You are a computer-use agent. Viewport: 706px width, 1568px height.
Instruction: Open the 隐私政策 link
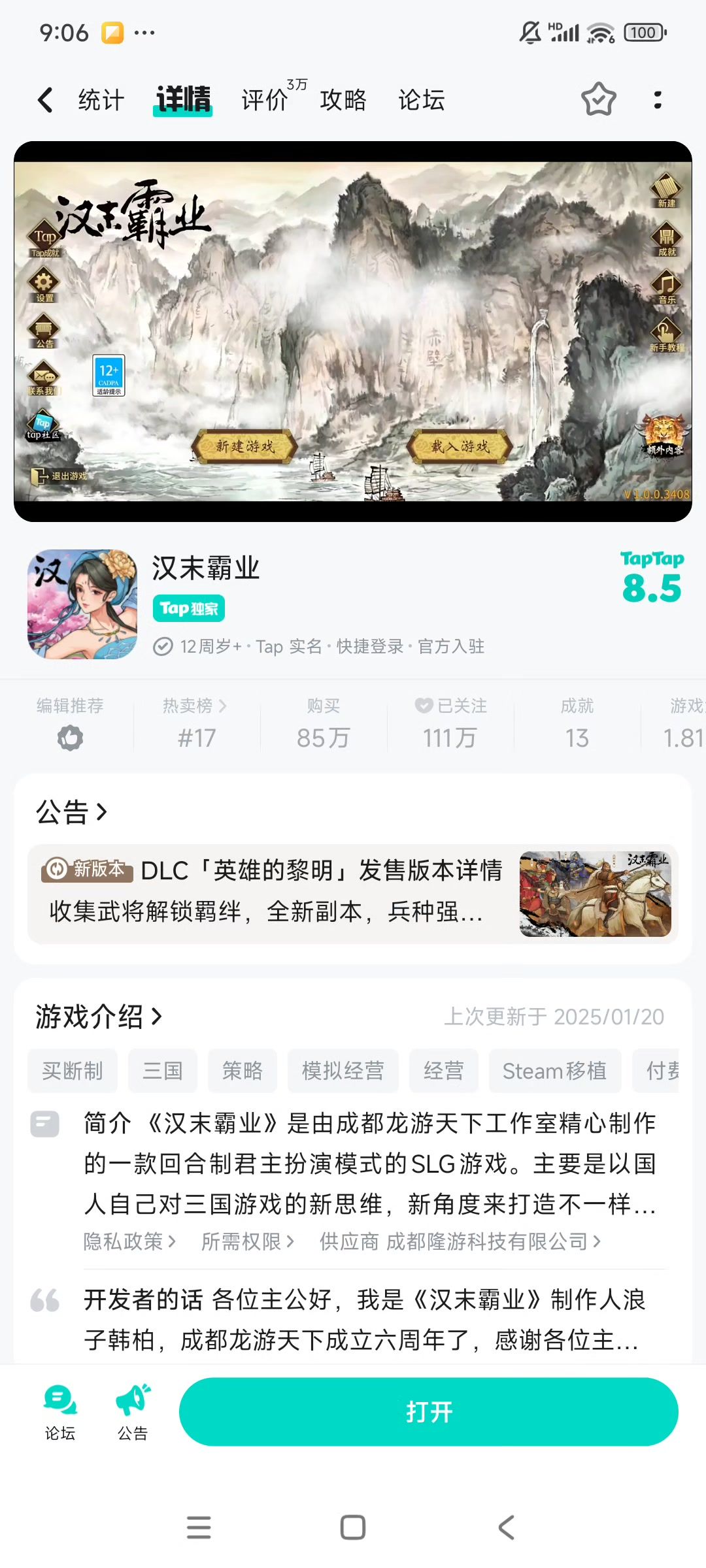130,1241
